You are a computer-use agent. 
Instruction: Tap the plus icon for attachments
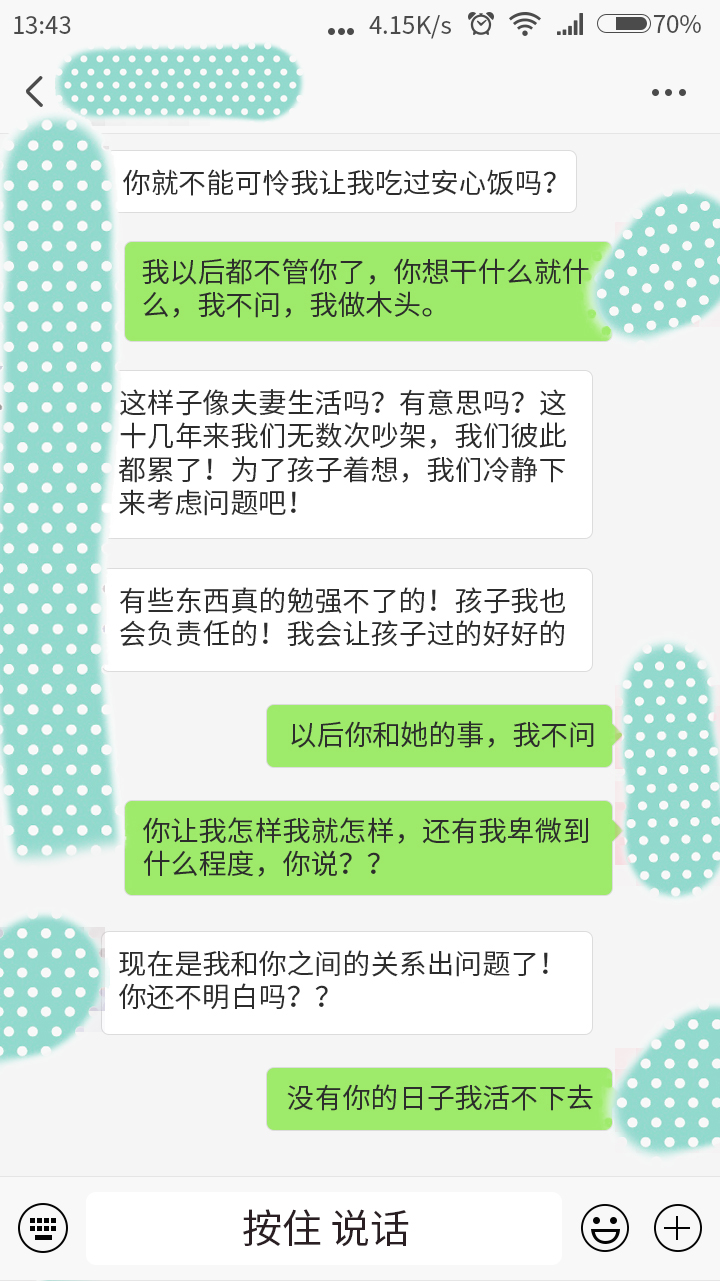[678, 1227]
